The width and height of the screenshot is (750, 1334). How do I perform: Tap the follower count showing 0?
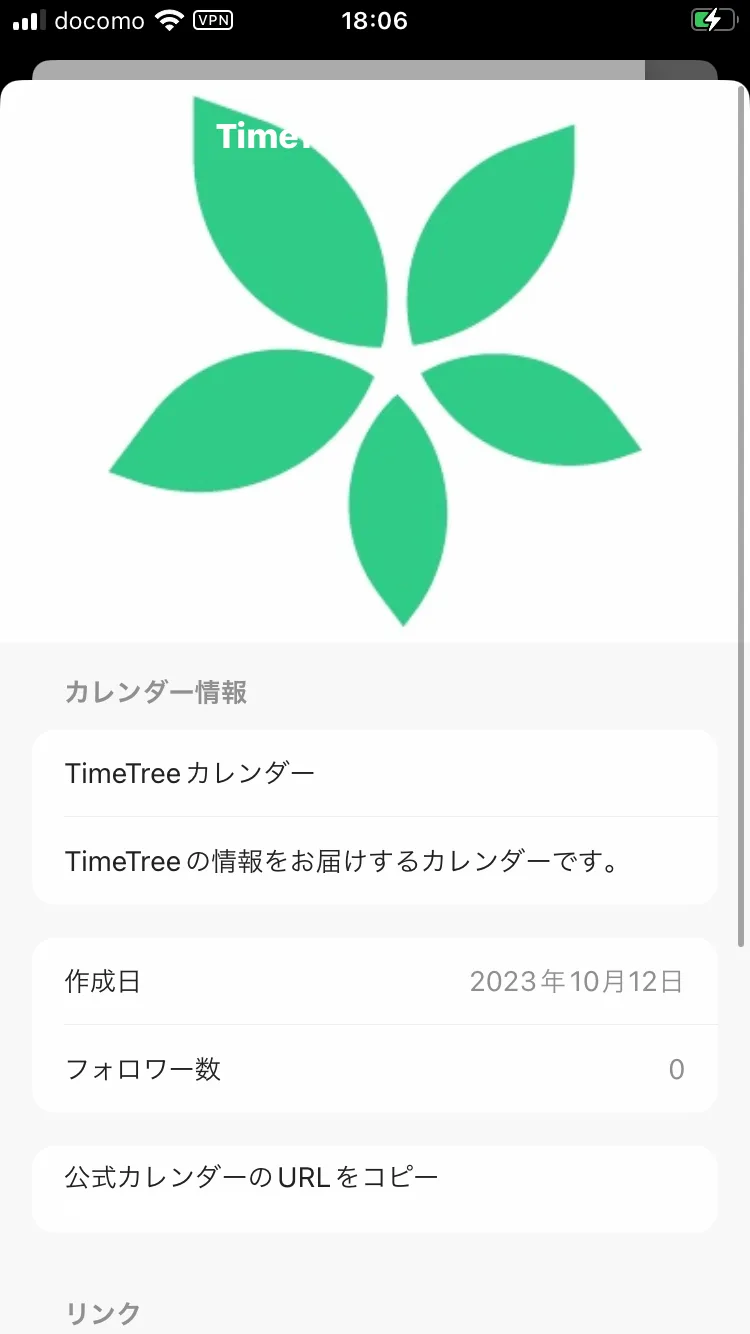[677, 1070]
